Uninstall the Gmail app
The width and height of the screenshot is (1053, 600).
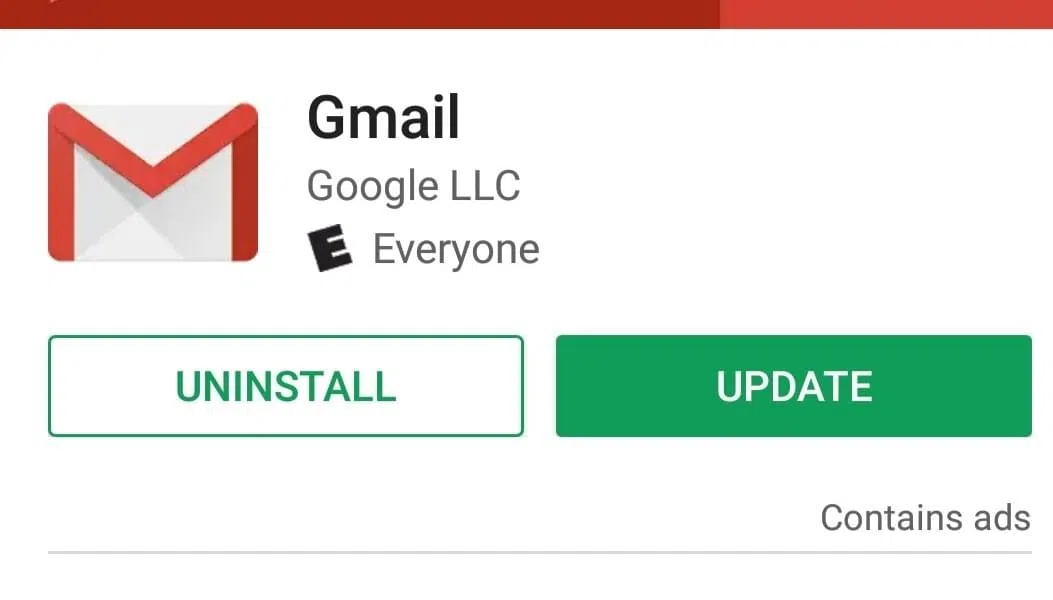(286, 386)
